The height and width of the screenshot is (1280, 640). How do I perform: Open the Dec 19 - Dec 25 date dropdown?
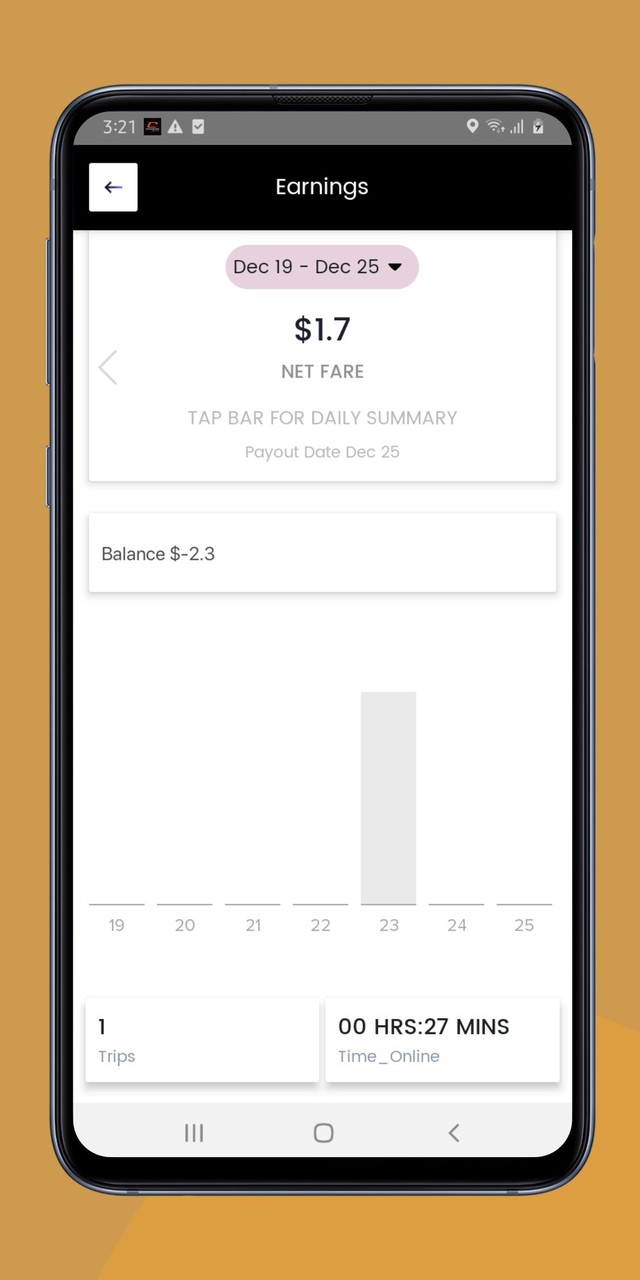[321, 267]
